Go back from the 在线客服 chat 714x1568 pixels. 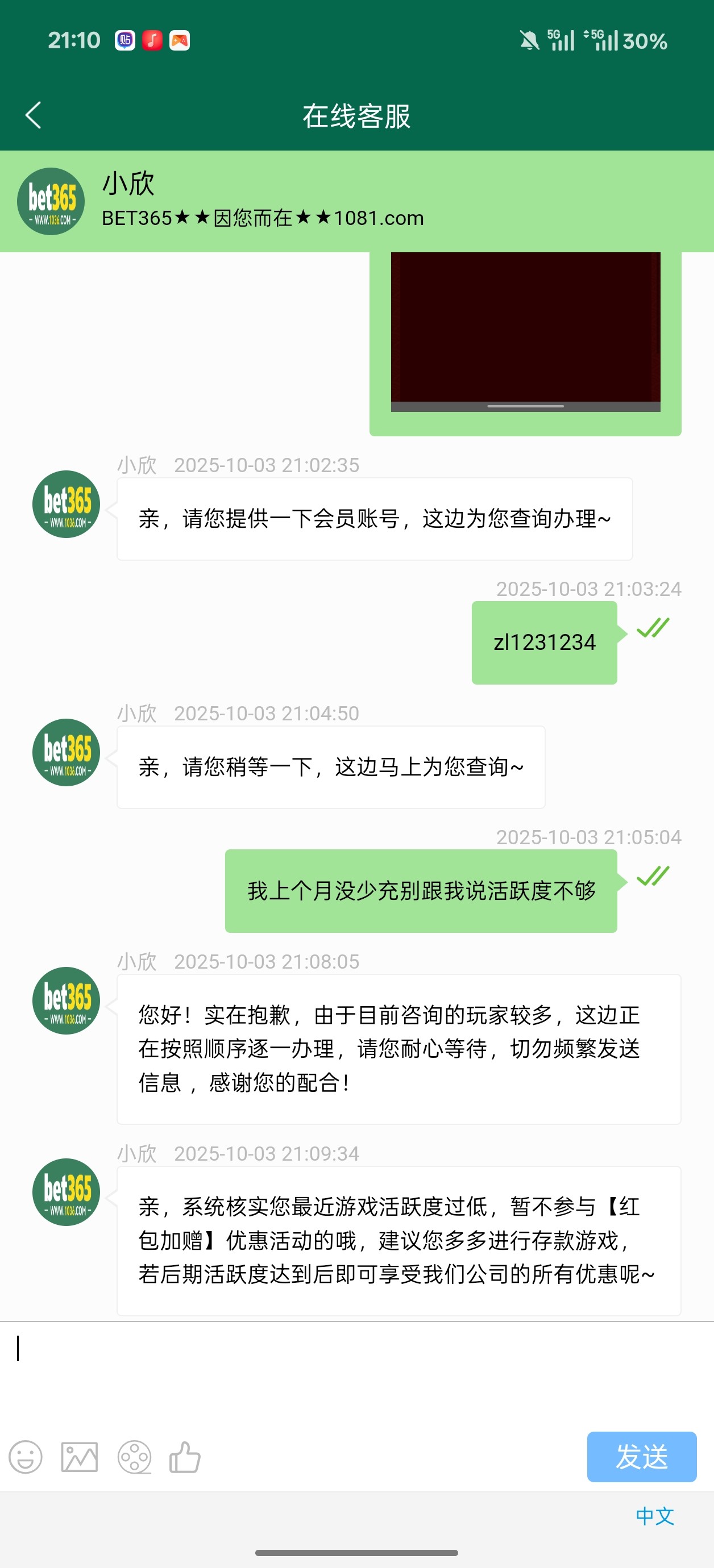pyautogui.click(x=34, y=115)
